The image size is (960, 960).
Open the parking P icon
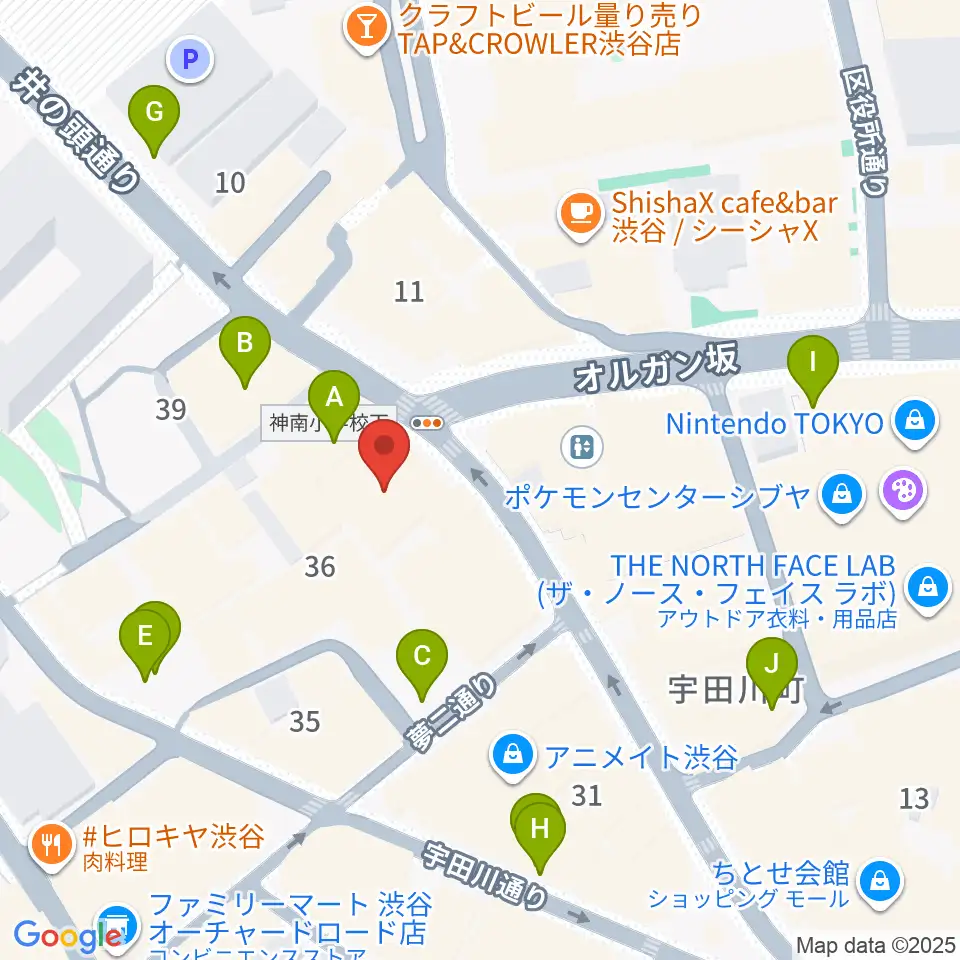coord(190,59)
